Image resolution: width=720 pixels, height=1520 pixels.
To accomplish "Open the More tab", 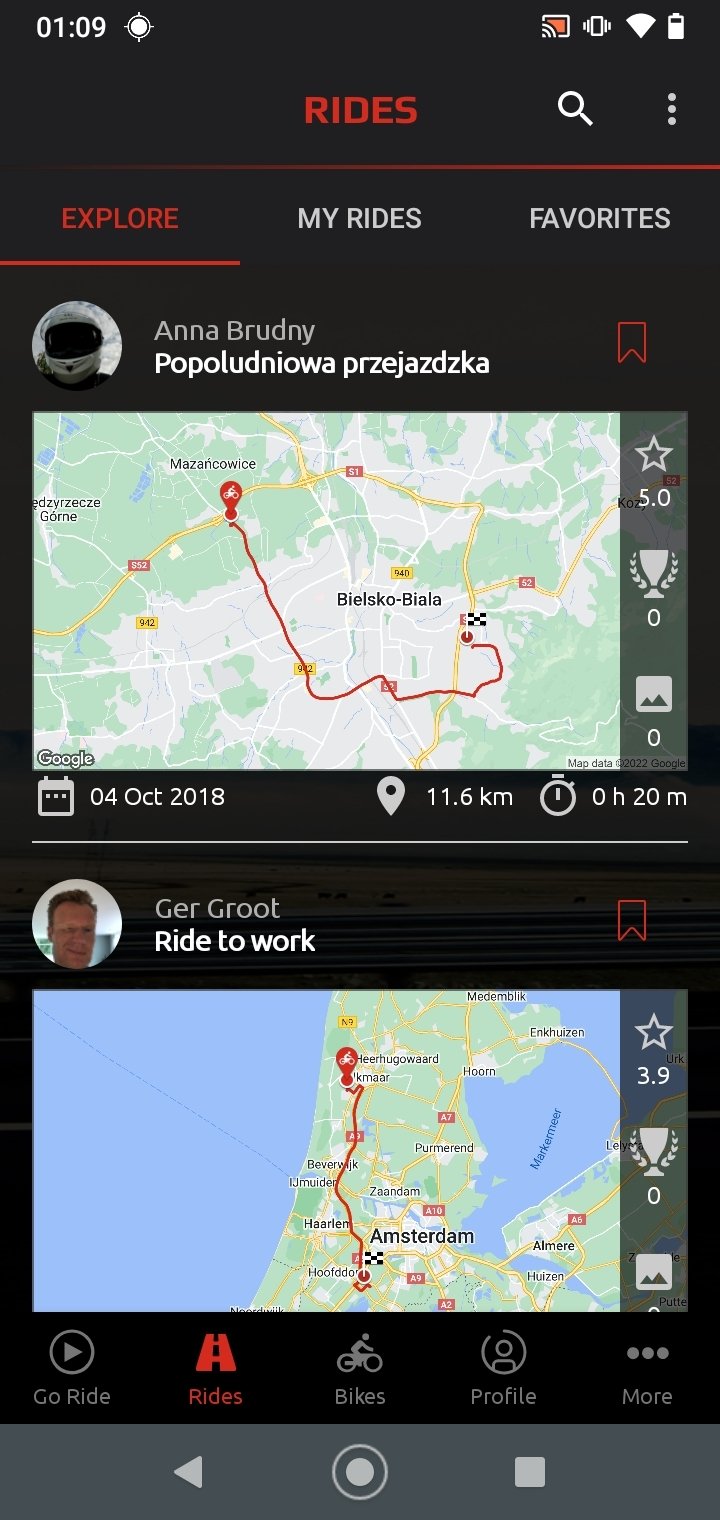I will tap(648, 1369).
